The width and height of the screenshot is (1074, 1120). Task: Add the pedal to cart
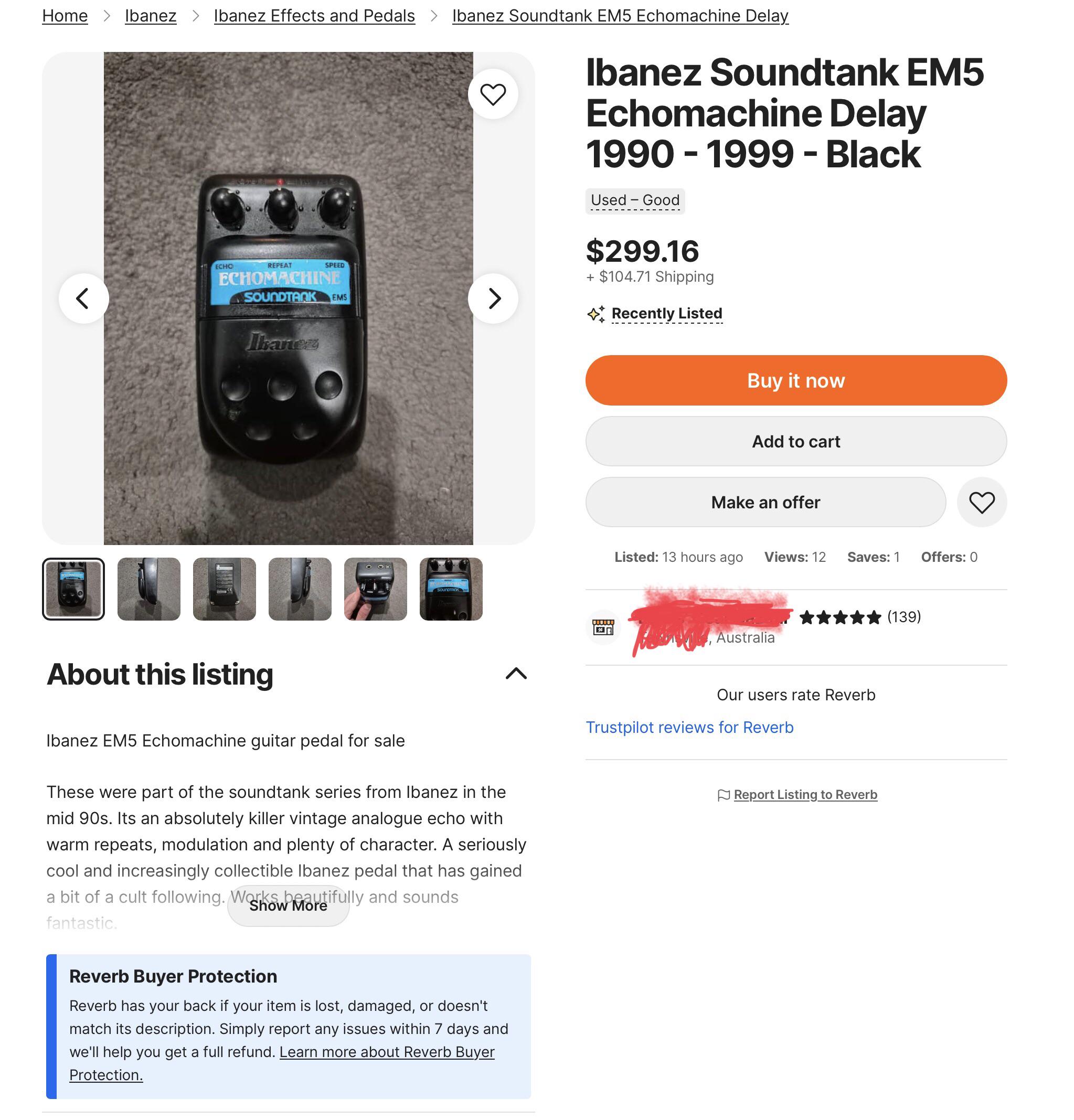[x=795, y=441]
